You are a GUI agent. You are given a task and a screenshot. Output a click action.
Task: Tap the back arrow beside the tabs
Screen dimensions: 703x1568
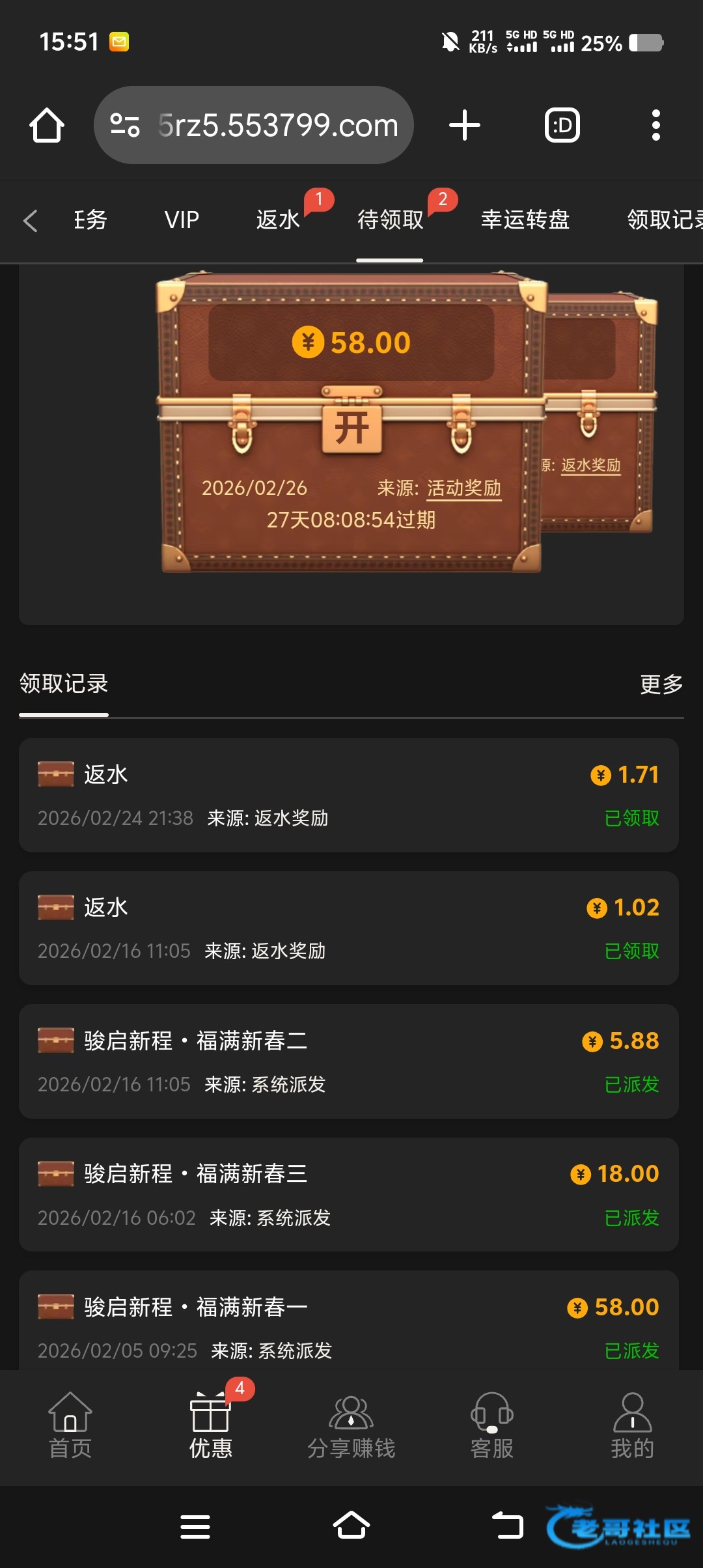click(x=30, y=220)
